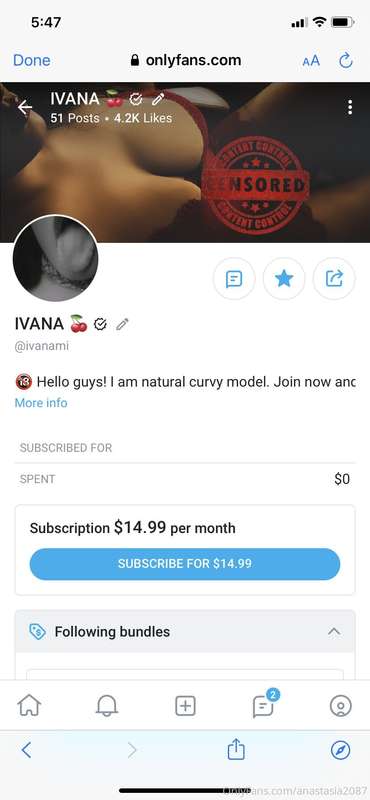Add IVANA to favorites with star
Viewport: 370px width, 800px height.
coord(284,279)
